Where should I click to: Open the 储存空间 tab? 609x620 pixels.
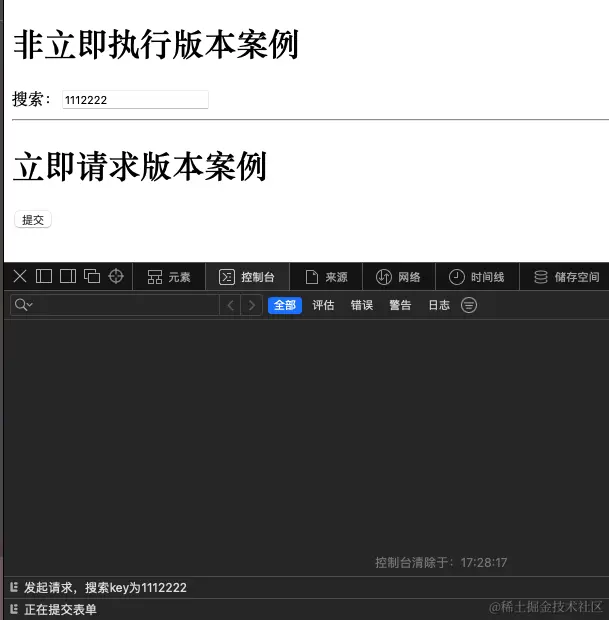(566, 277)
